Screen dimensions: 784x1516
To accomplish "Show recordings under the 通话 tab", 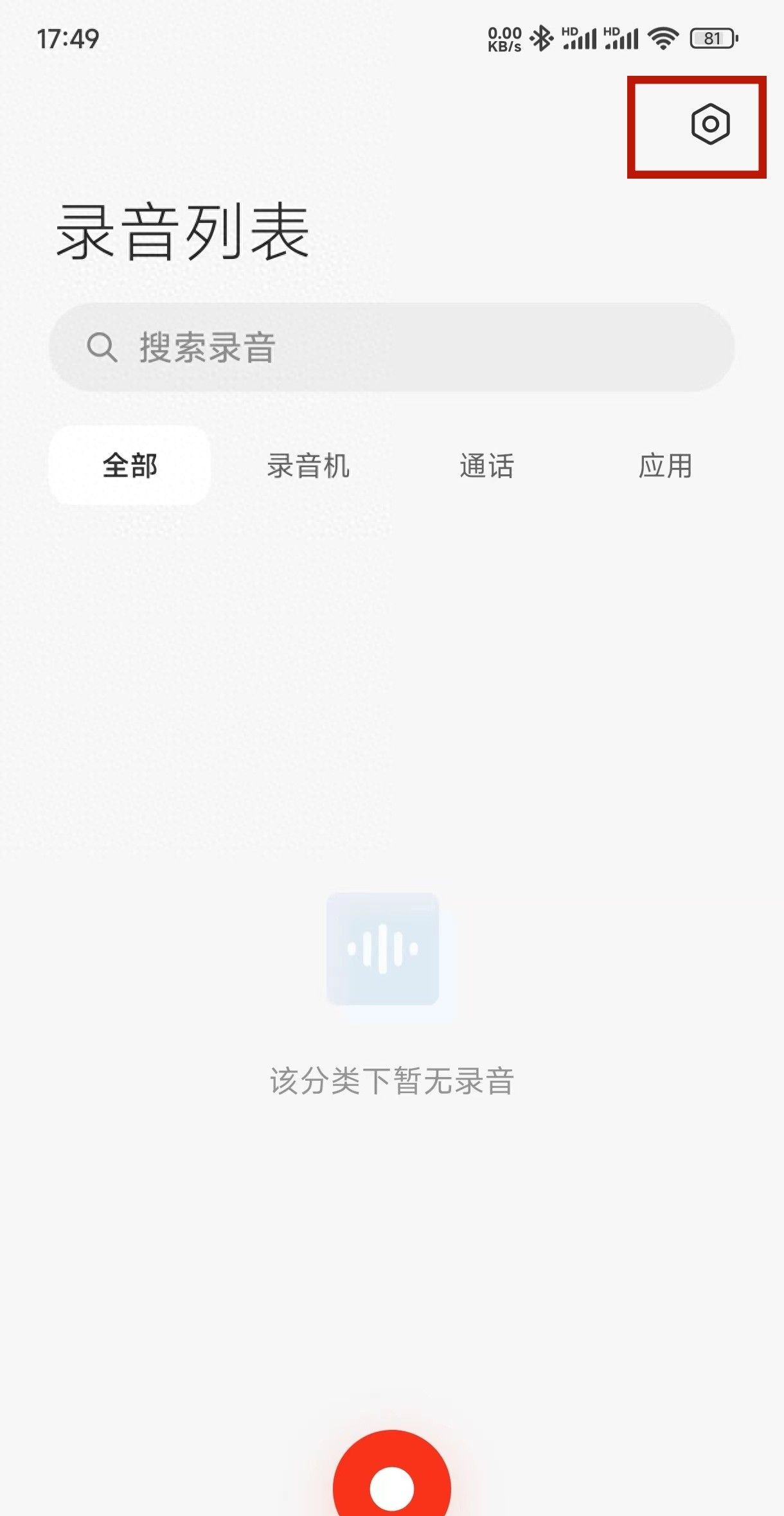I will coord(487,466).
